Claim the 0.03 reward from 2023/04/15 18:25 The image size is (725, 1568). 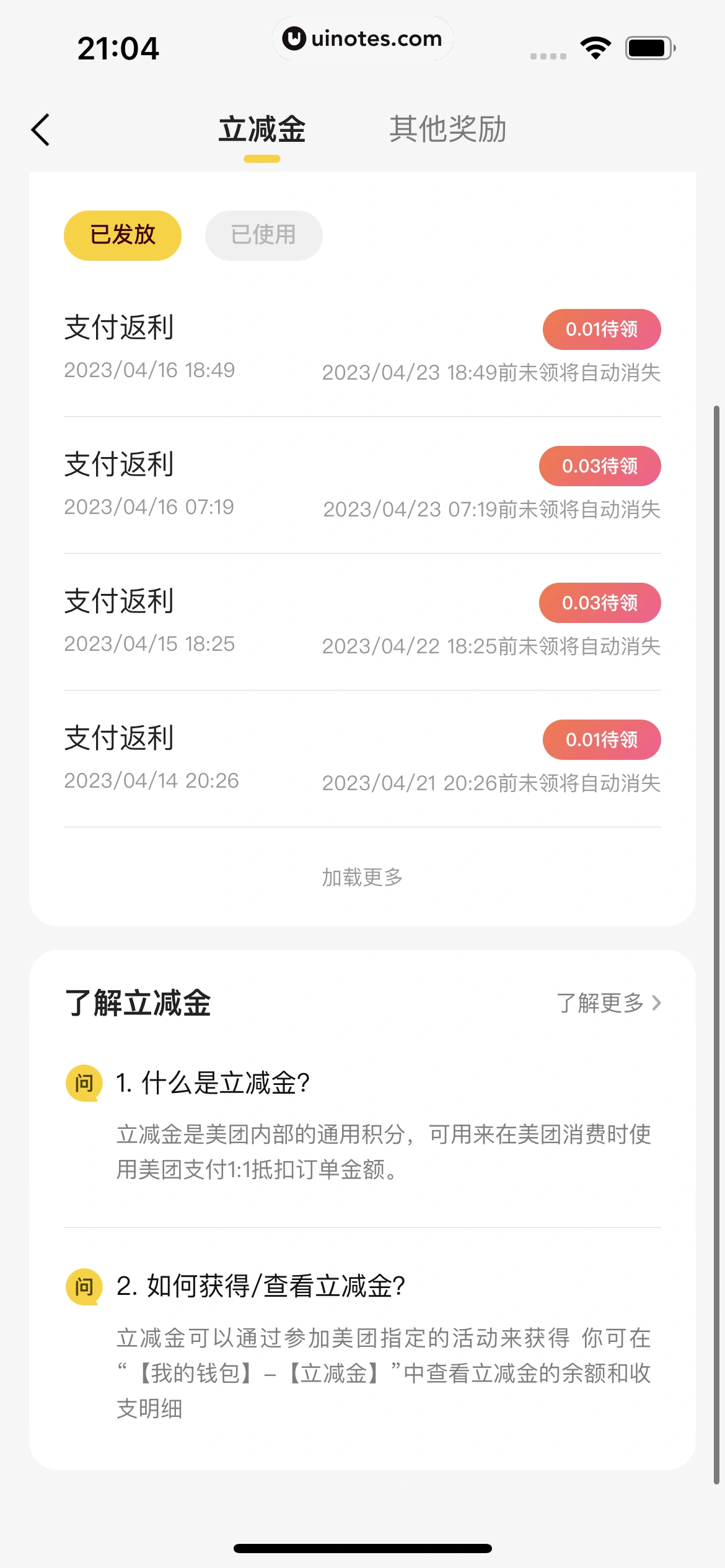coord(599,603)
